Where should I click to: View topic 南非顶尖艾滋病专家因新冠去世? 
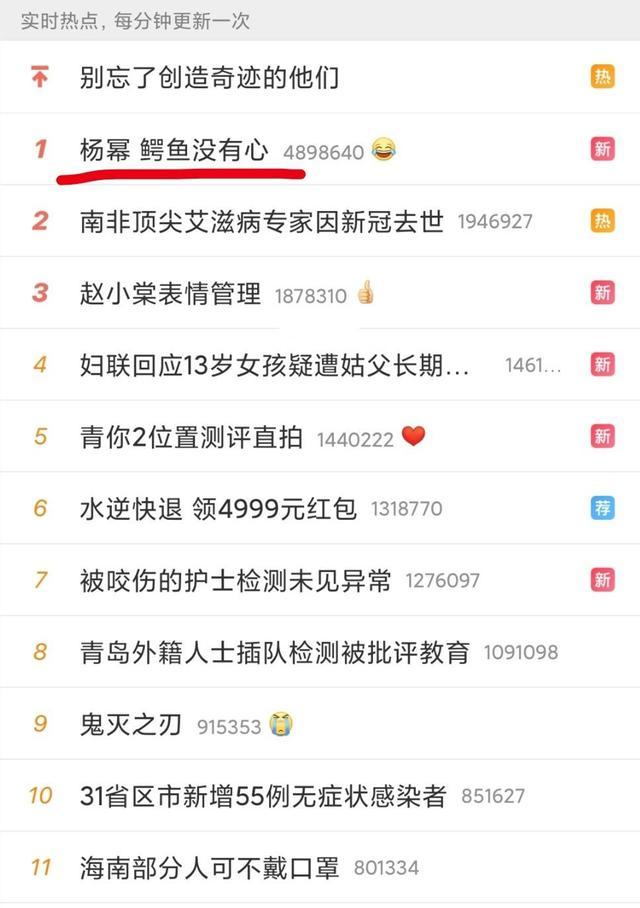261,221
